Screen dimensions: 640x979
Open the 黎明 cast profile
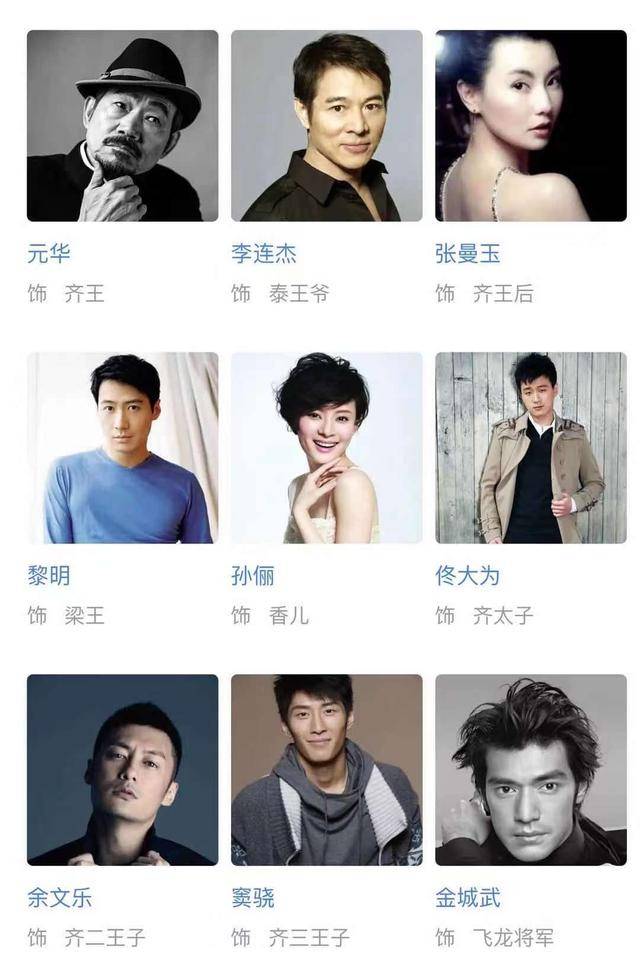tap(122, 448)
